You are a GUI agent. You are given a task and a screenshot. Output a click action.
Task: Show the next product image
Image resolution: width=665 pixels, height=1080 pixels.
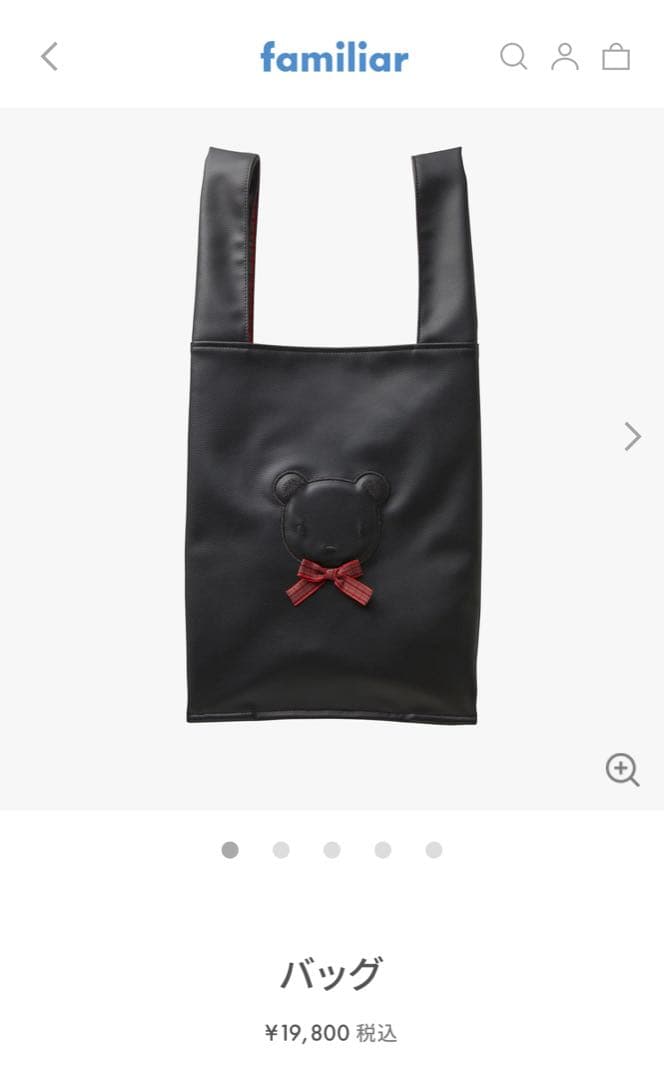coord(632,436)
